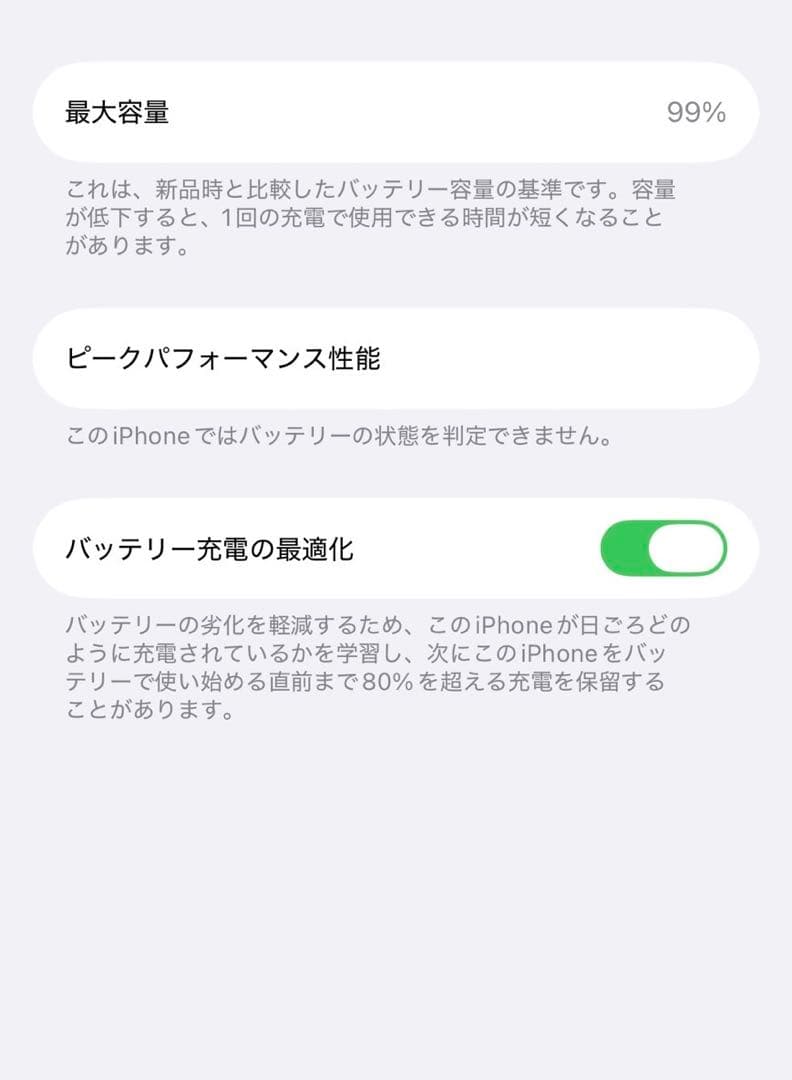Click the optimized charging card
The height and width of the screenshot is (1080, 792).
coord(396,546)
